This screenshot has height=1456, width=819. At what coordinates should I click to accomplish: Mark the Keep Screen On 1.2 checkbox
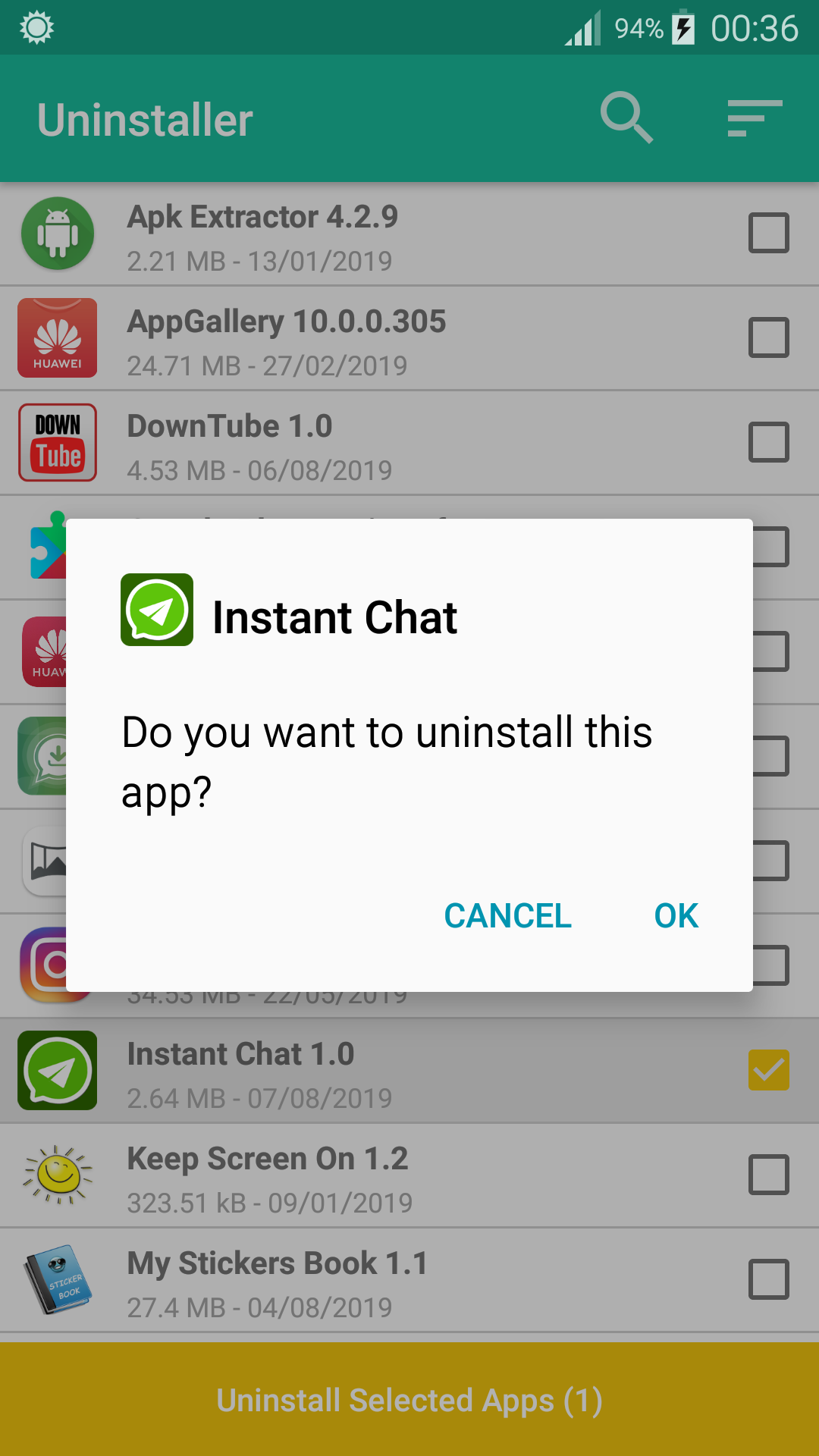point(768,1175)
